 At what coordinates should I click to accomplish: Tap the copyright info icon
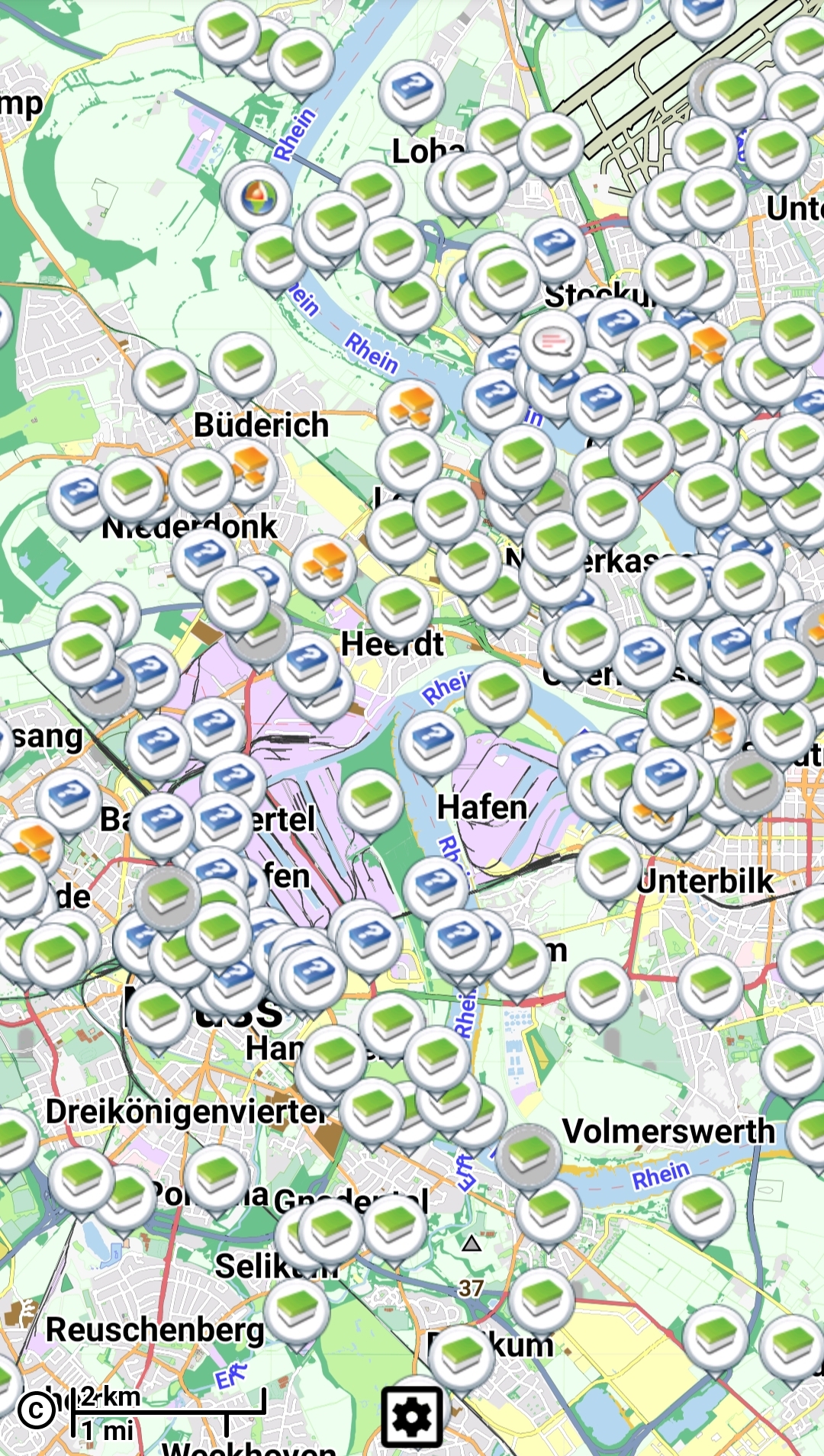click(36, 1410)
